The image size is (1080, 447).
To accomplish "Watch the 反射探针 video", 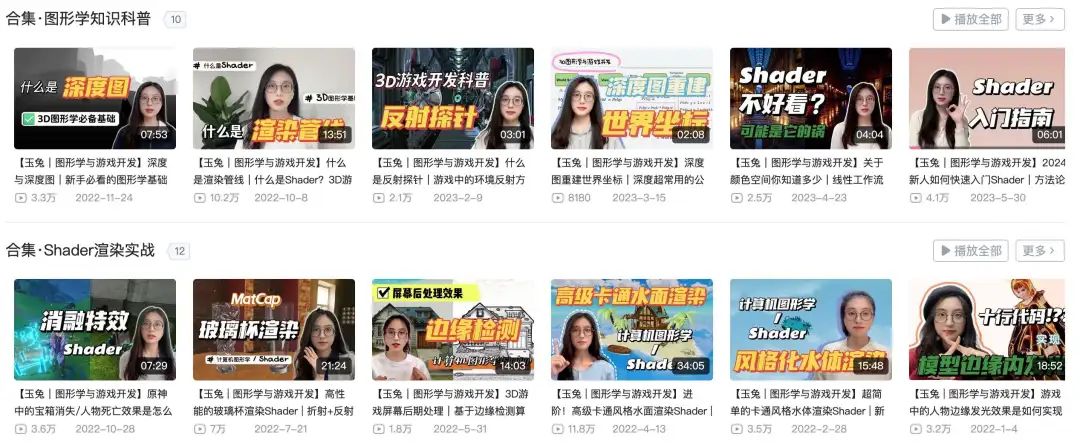I will coord(452,98).
